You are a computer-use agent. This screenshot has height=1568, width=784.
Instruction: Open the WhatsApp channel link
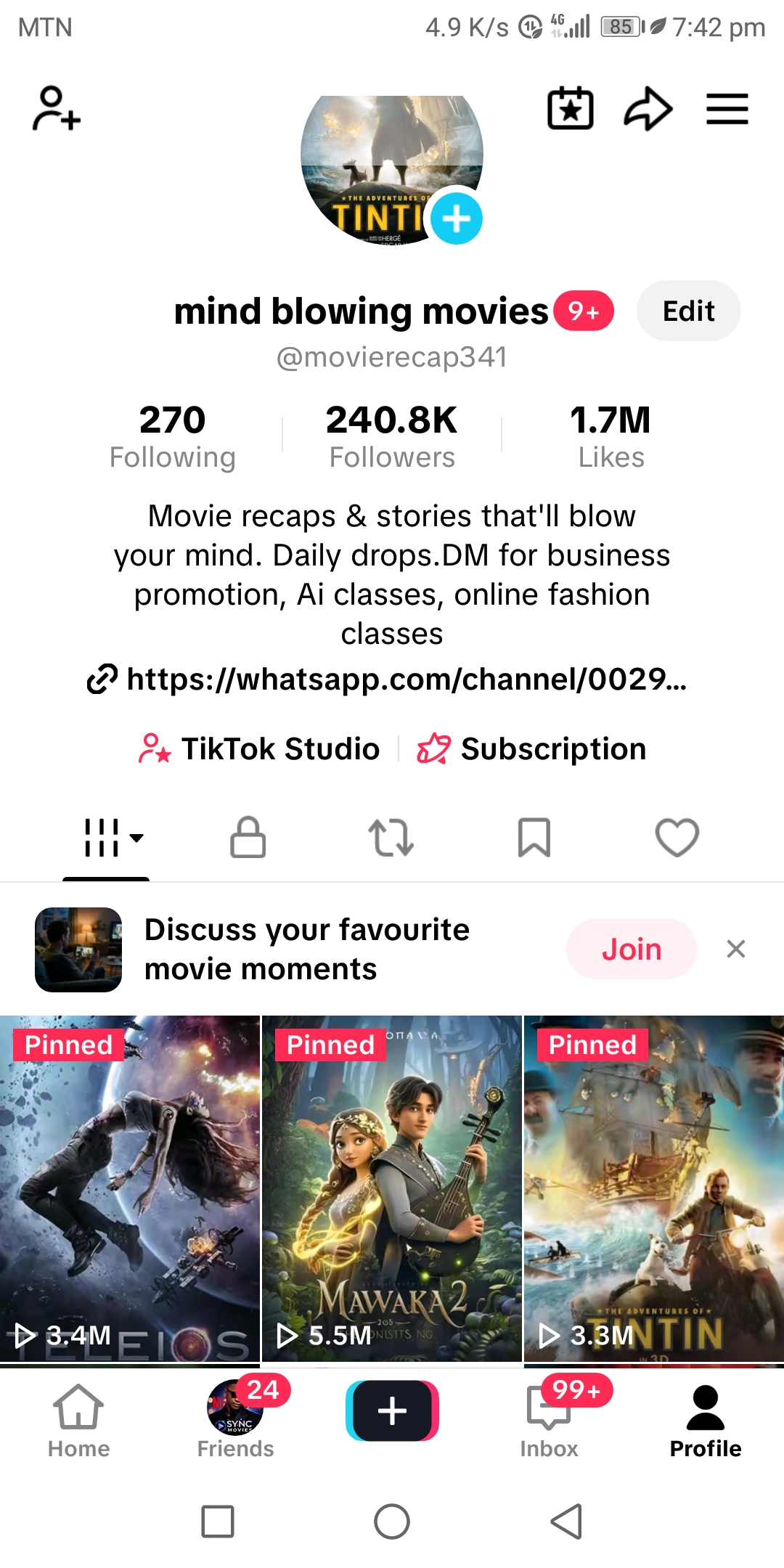coord(392,680)
